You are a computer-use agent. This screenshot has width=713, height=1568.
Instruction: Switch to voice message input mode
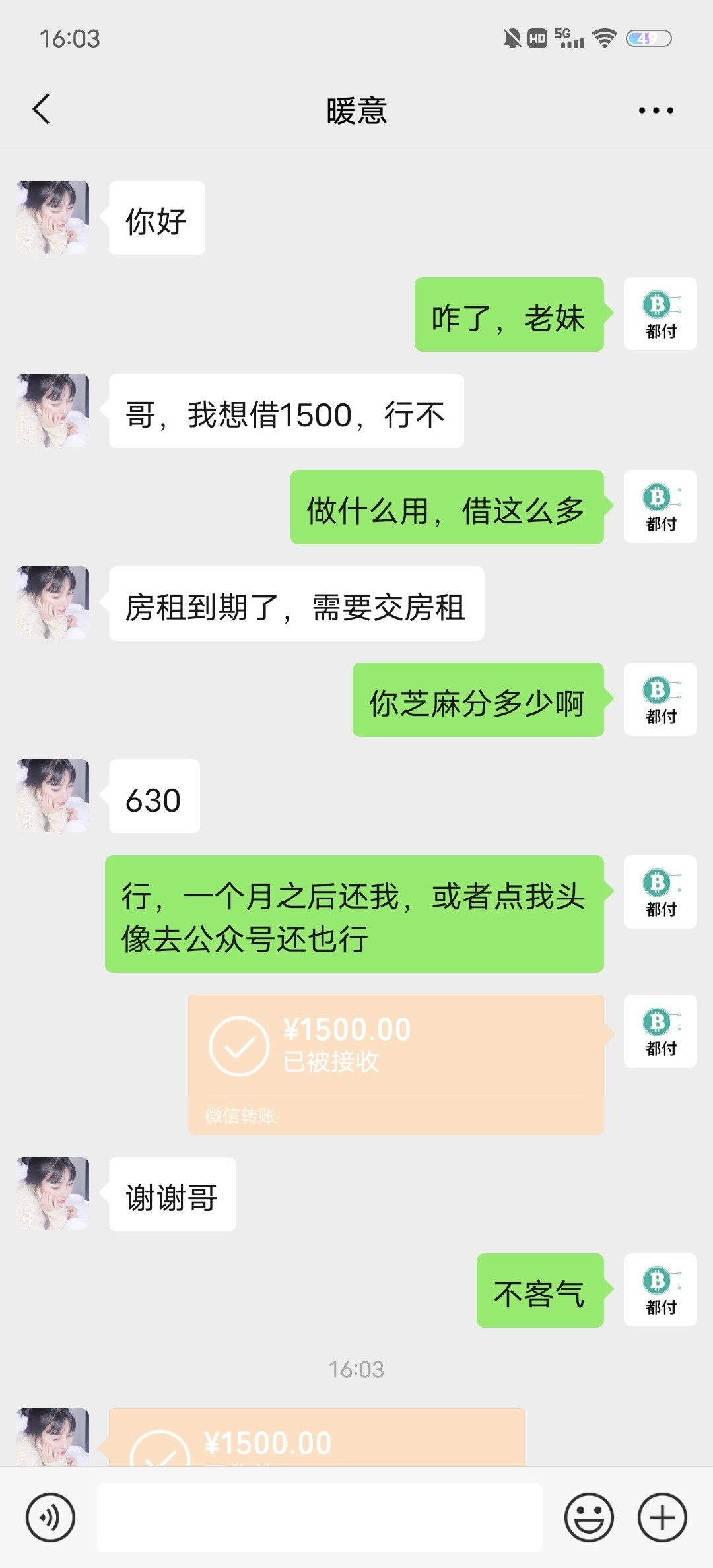coord(51,1516)
